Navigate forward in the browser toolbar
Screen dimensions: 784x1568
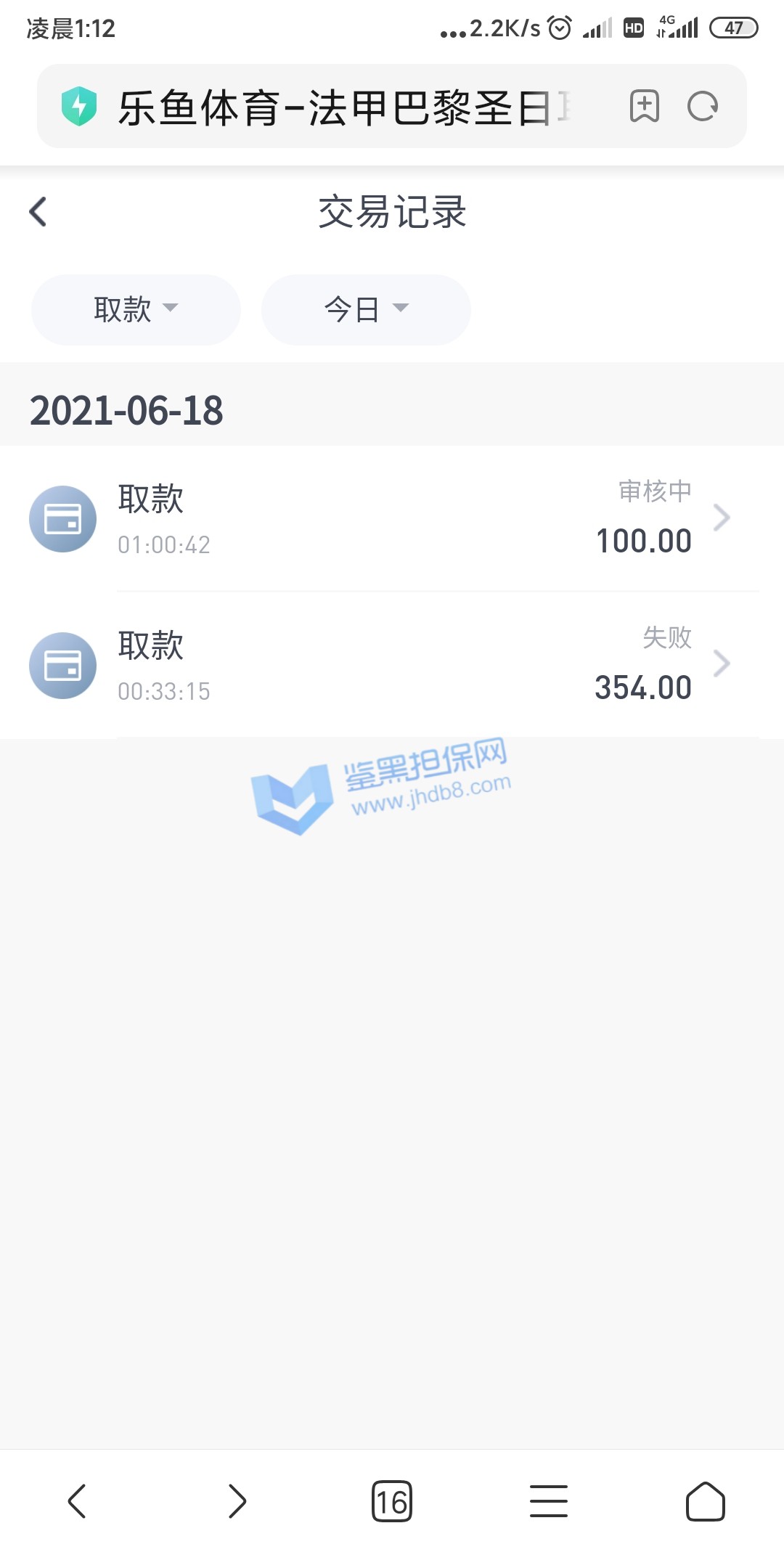pyautogui.click(x=237, y=1501)
